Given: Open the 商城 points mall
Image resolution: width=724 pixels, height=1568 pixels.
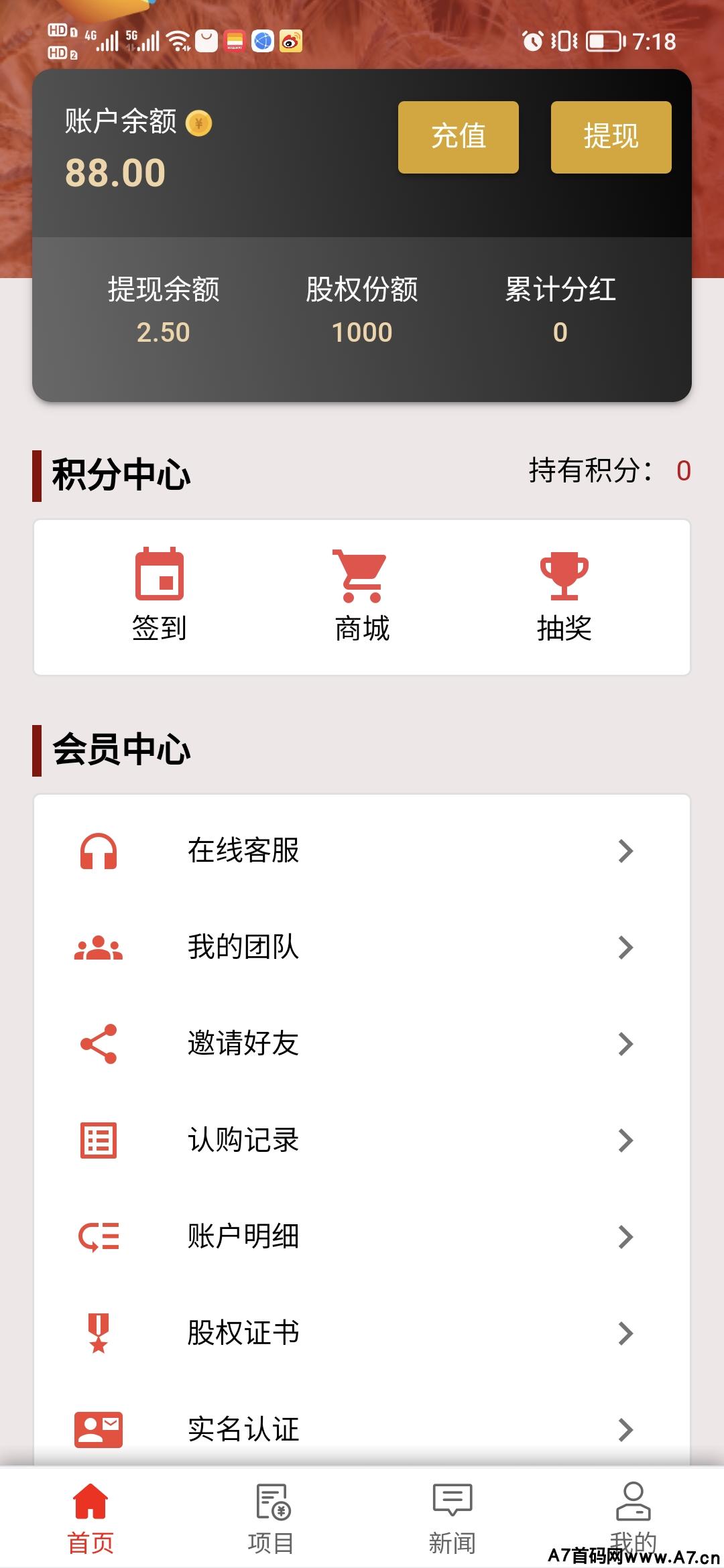Looking at the screenshot, I should pos(362,595).
